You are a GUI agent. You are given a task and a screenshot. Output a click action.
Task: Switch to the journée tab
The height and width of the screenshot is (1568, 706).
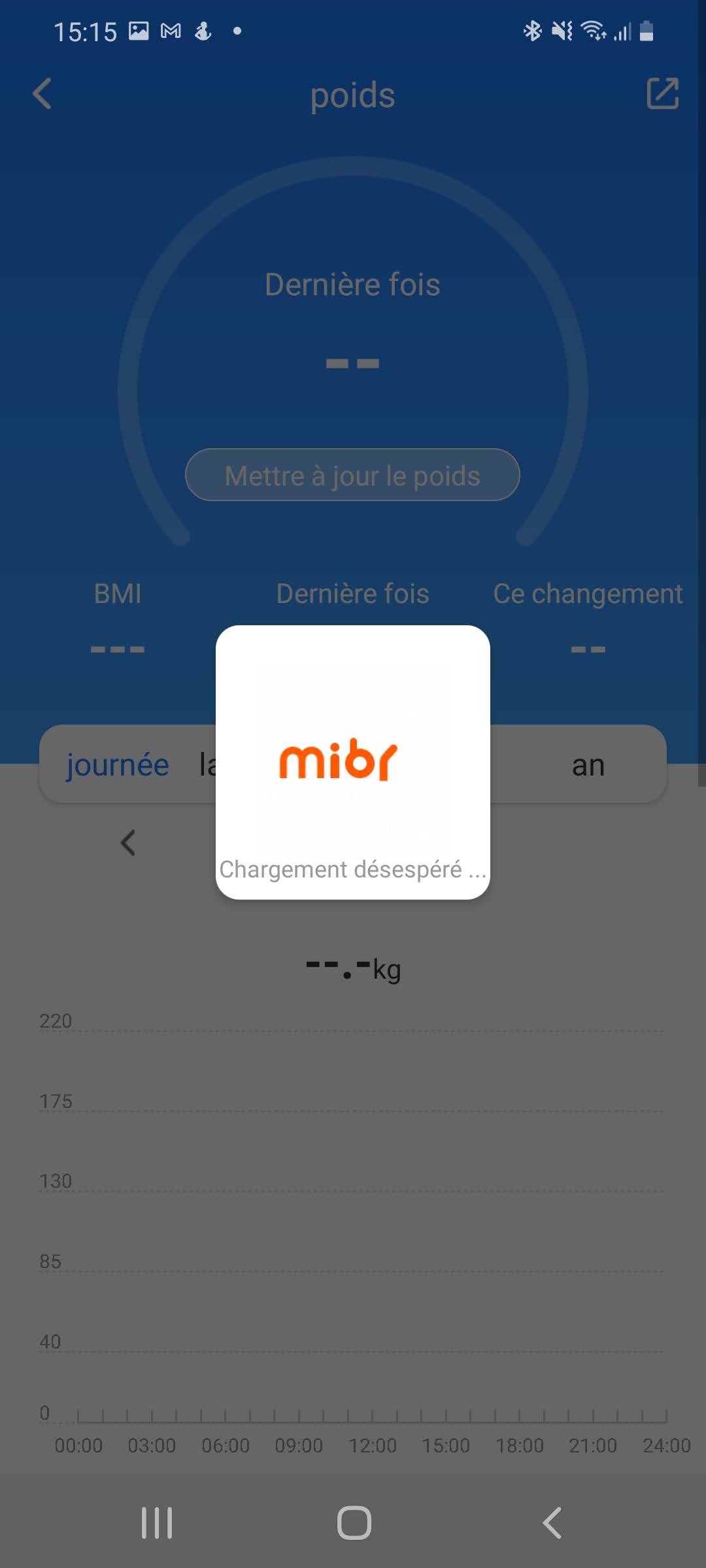coord(118,764)
